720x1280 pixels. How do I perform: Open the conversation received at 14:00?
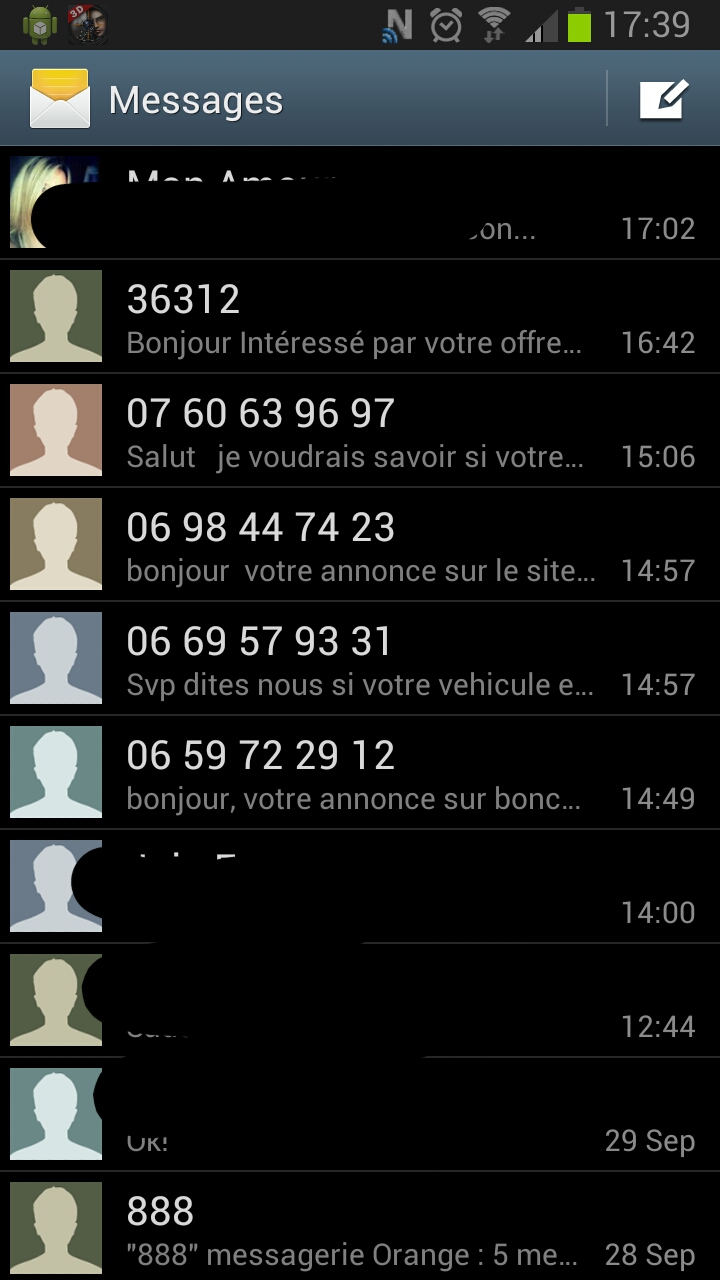click(360, 887)
